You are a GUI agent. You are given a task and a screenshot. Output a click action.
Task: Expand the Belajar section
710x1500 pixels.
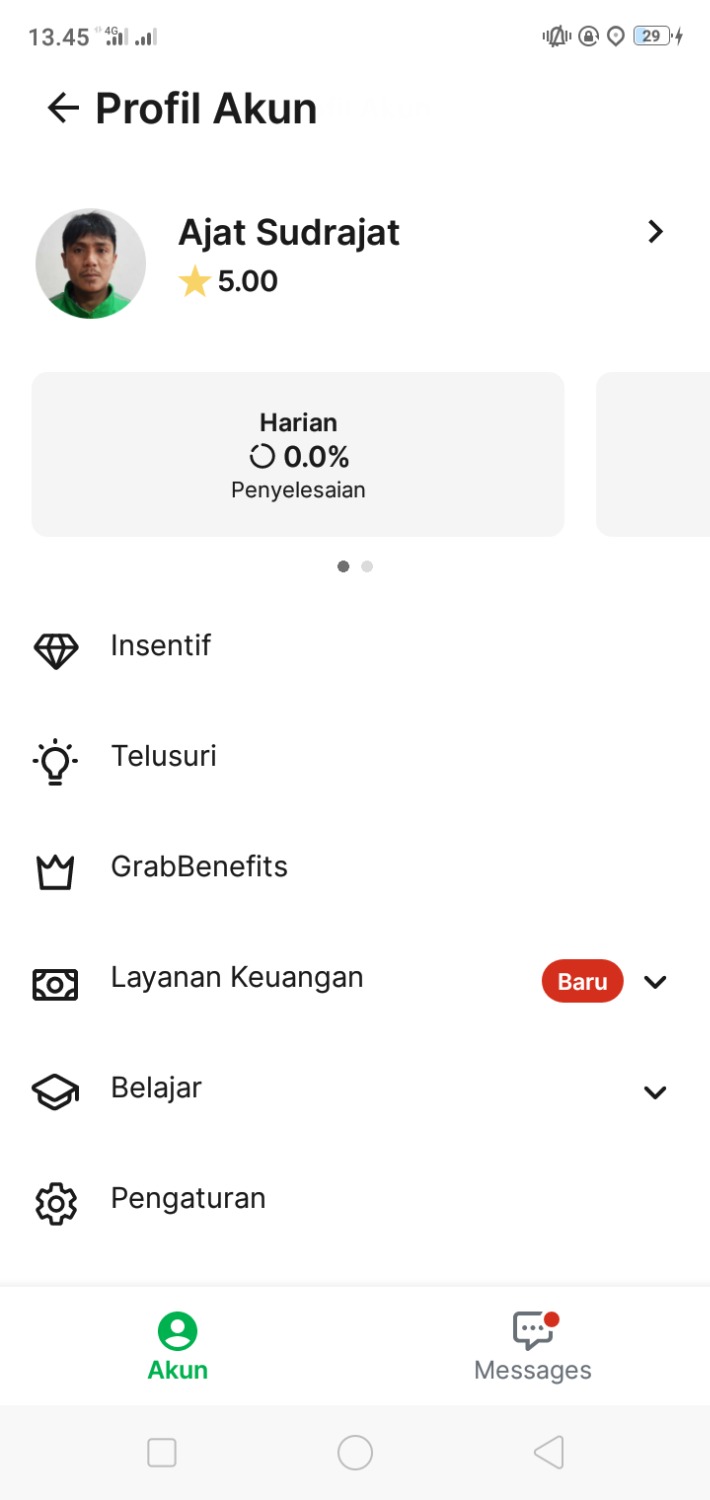point(655,1091)
